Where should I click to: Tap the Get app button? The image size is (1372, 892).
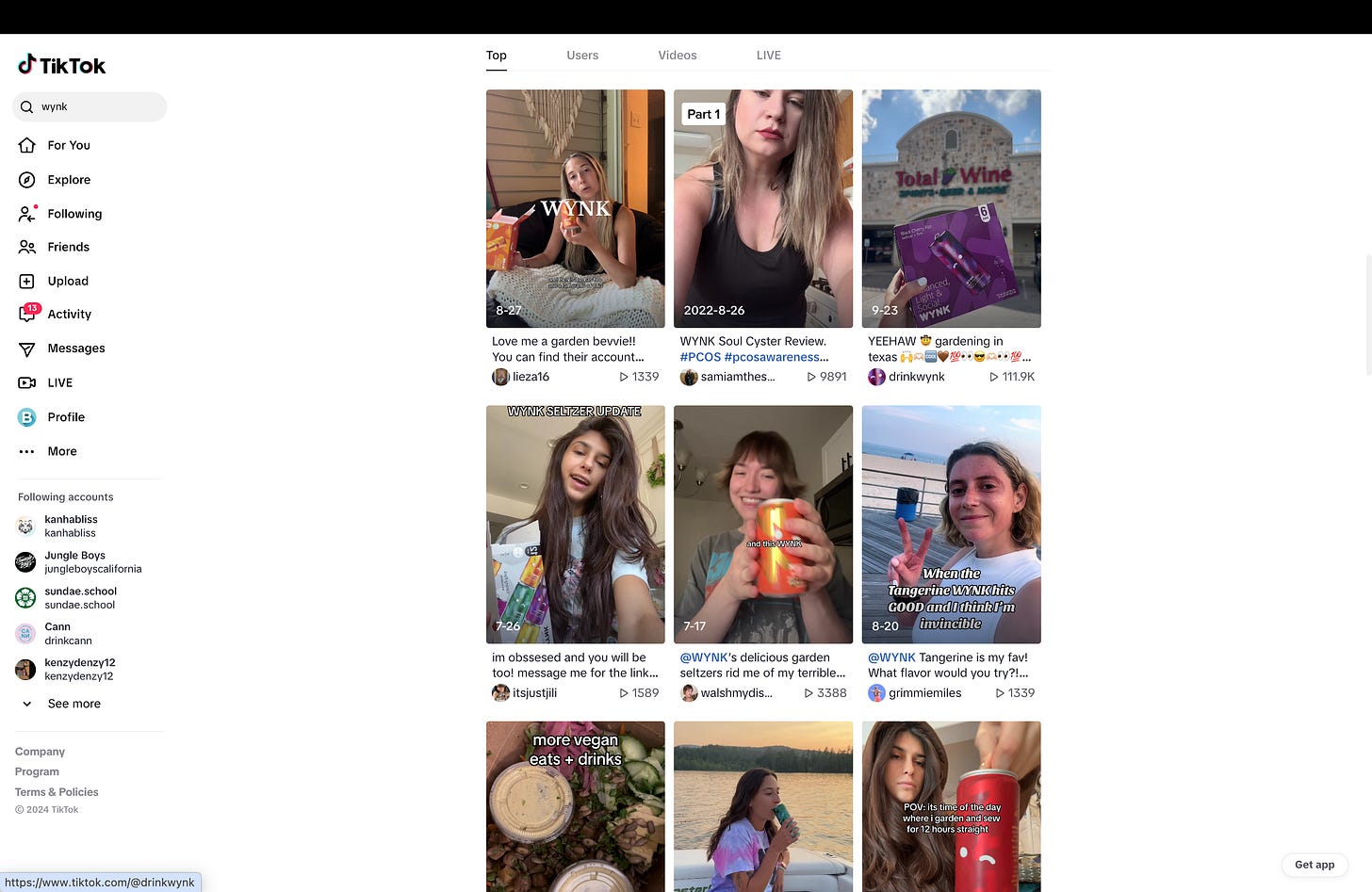[x=1315, y=865]
